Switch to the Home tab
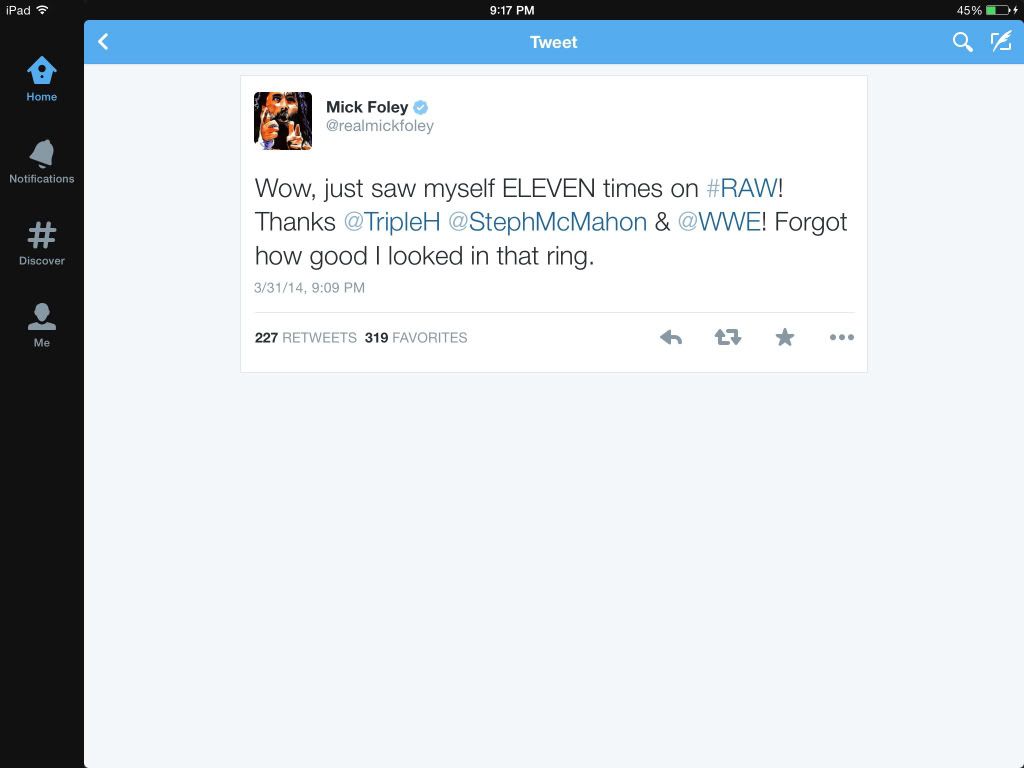Image resolution: width=1024 pixels, height=768 pixels. tap(42, 80)
